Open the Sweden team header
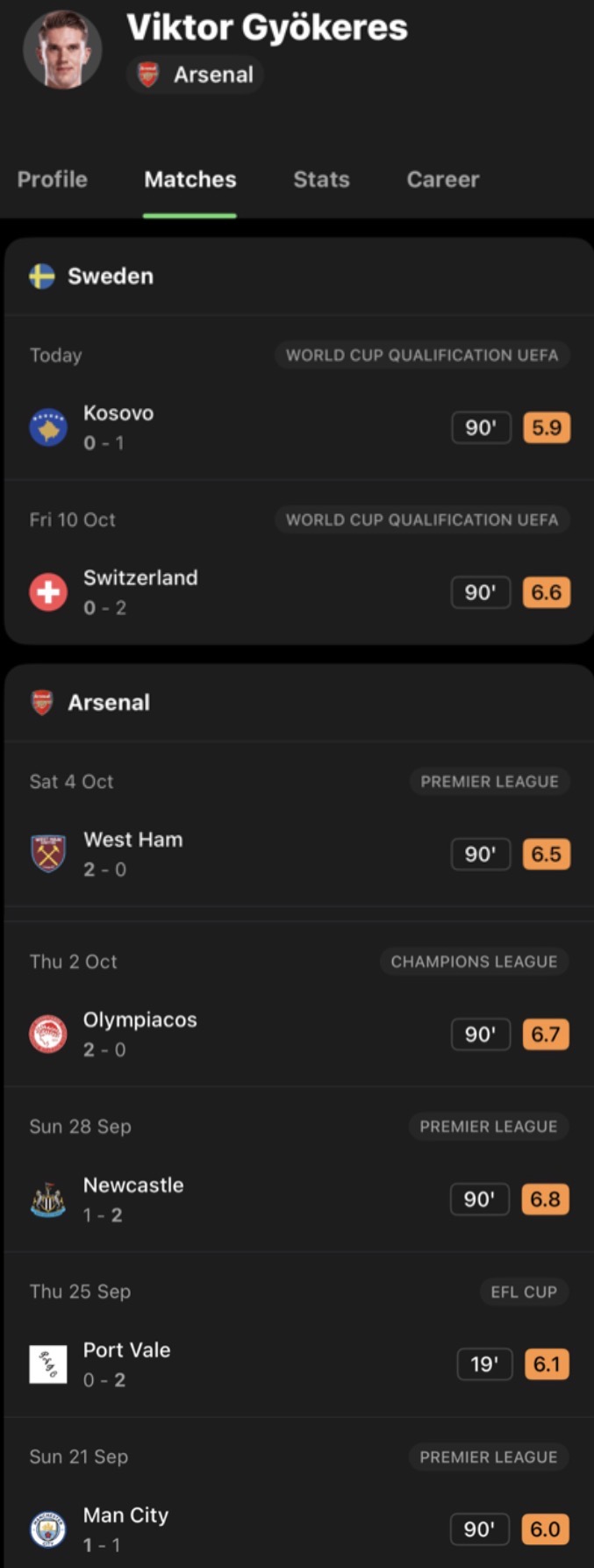Image resolution: width=594 pixels, height=1568 pixels. tap(110, 276)
